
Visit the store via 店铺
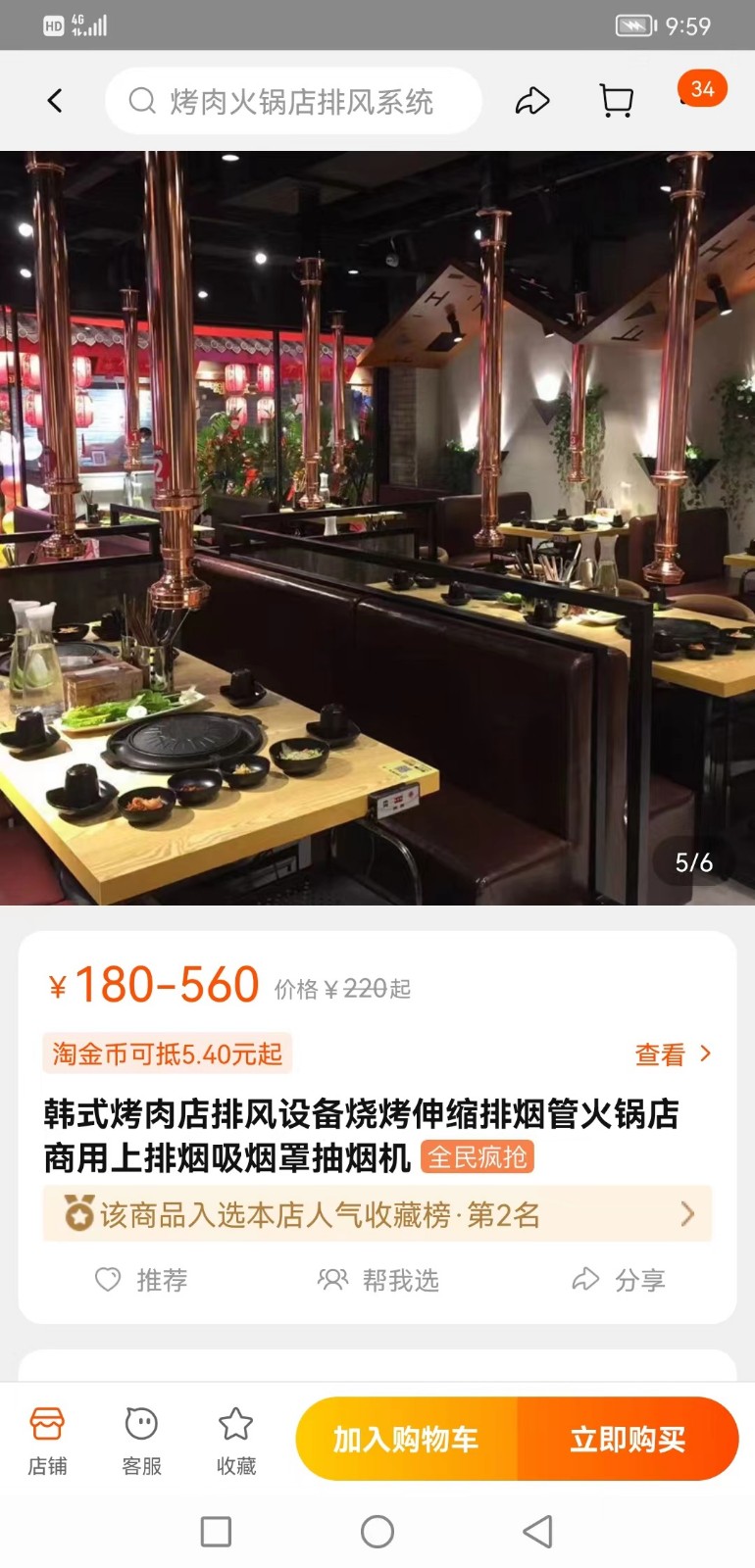coord(47,1440)
